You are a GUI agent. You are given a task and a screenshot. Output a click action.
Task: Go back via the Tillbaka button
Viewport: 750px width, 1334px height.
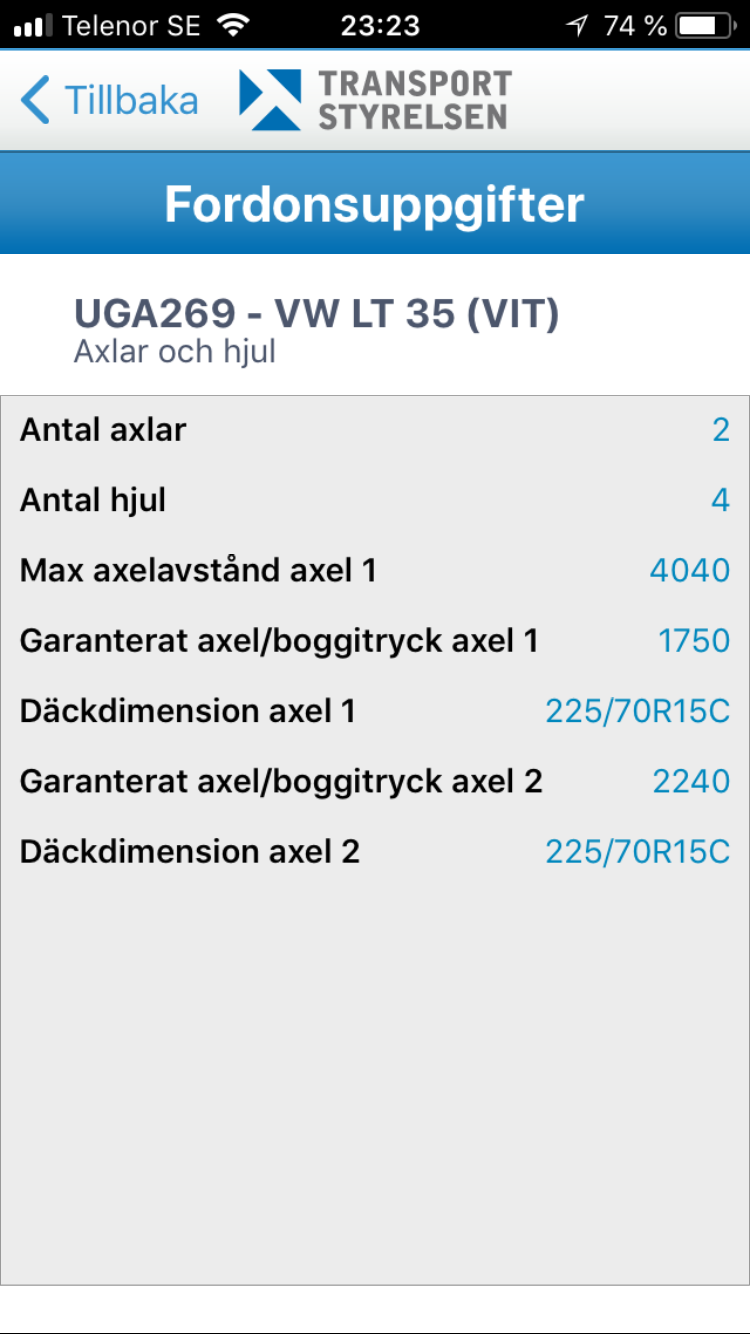(x=110, y=101)
